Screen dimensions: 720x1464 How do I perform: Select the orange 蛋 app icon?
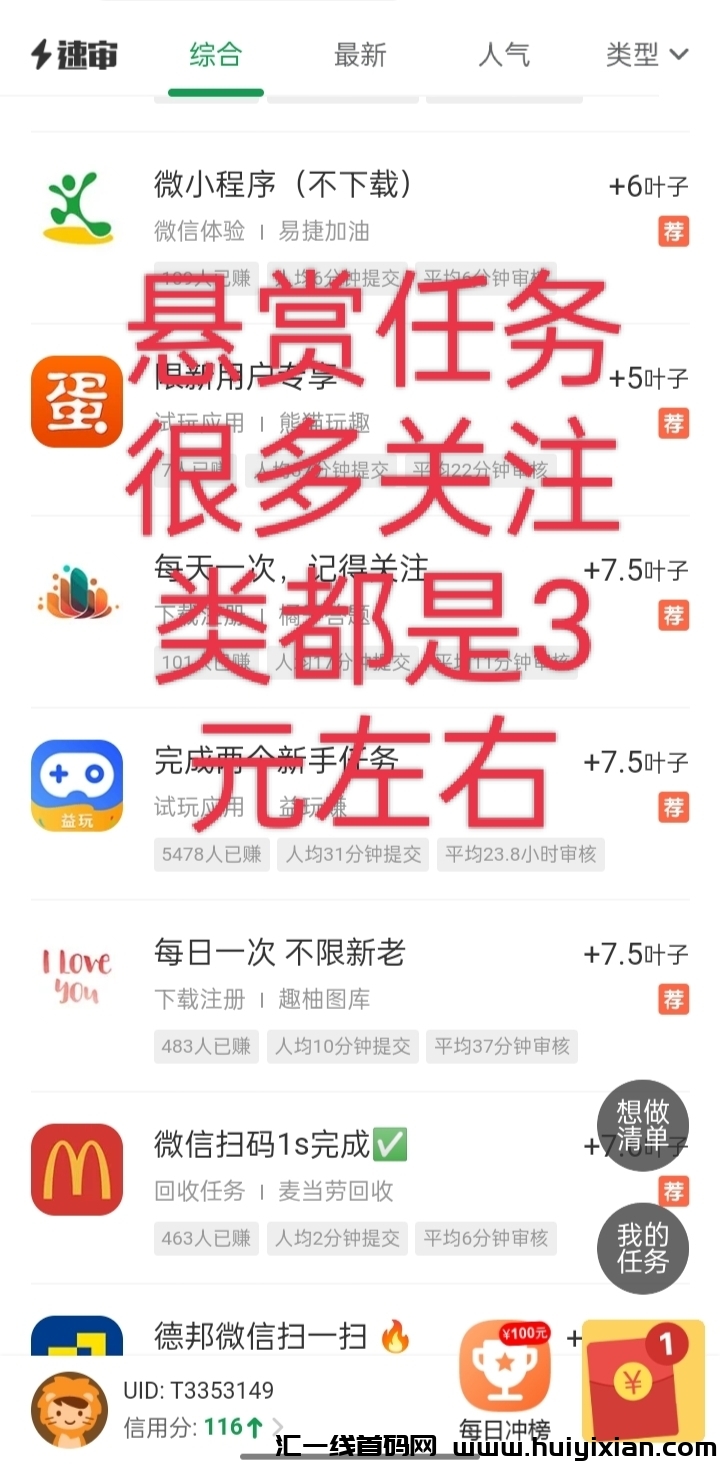pyautogui.click(x=76, y=402)
